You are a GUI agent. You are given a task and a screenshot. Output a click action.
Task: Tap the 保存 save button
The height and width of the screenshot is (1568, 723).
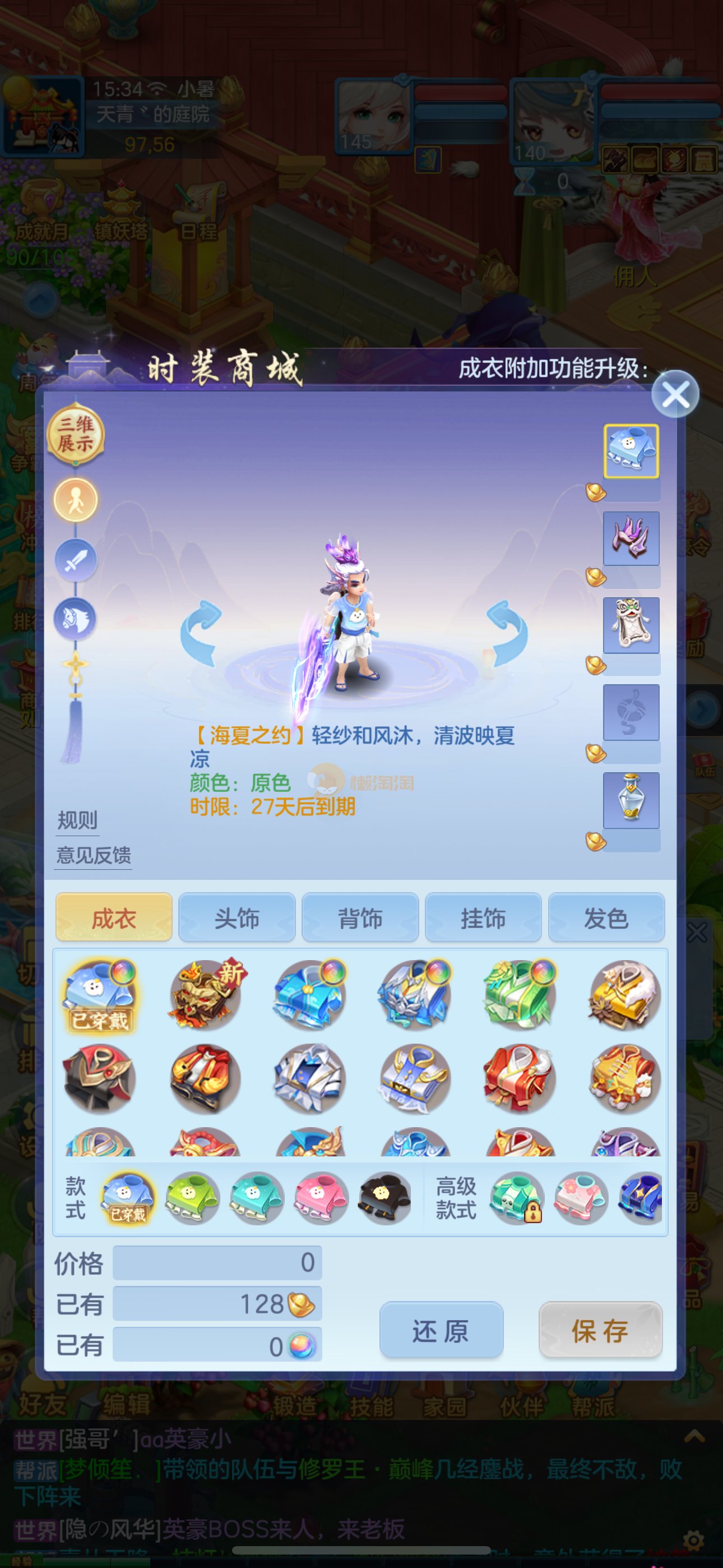coord(600,1331)
